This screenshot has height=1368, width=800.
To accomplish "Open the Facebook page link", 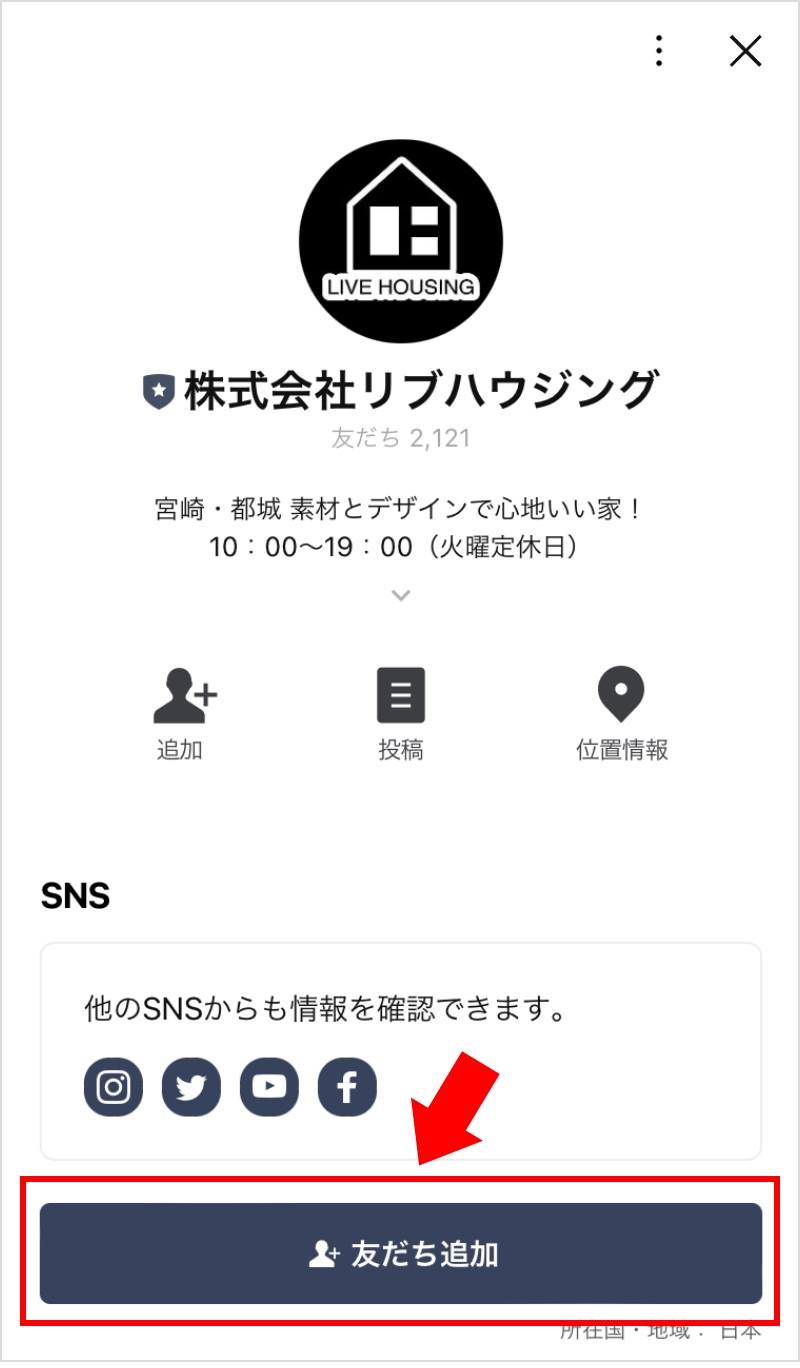I will click(x=347, y=1087).
